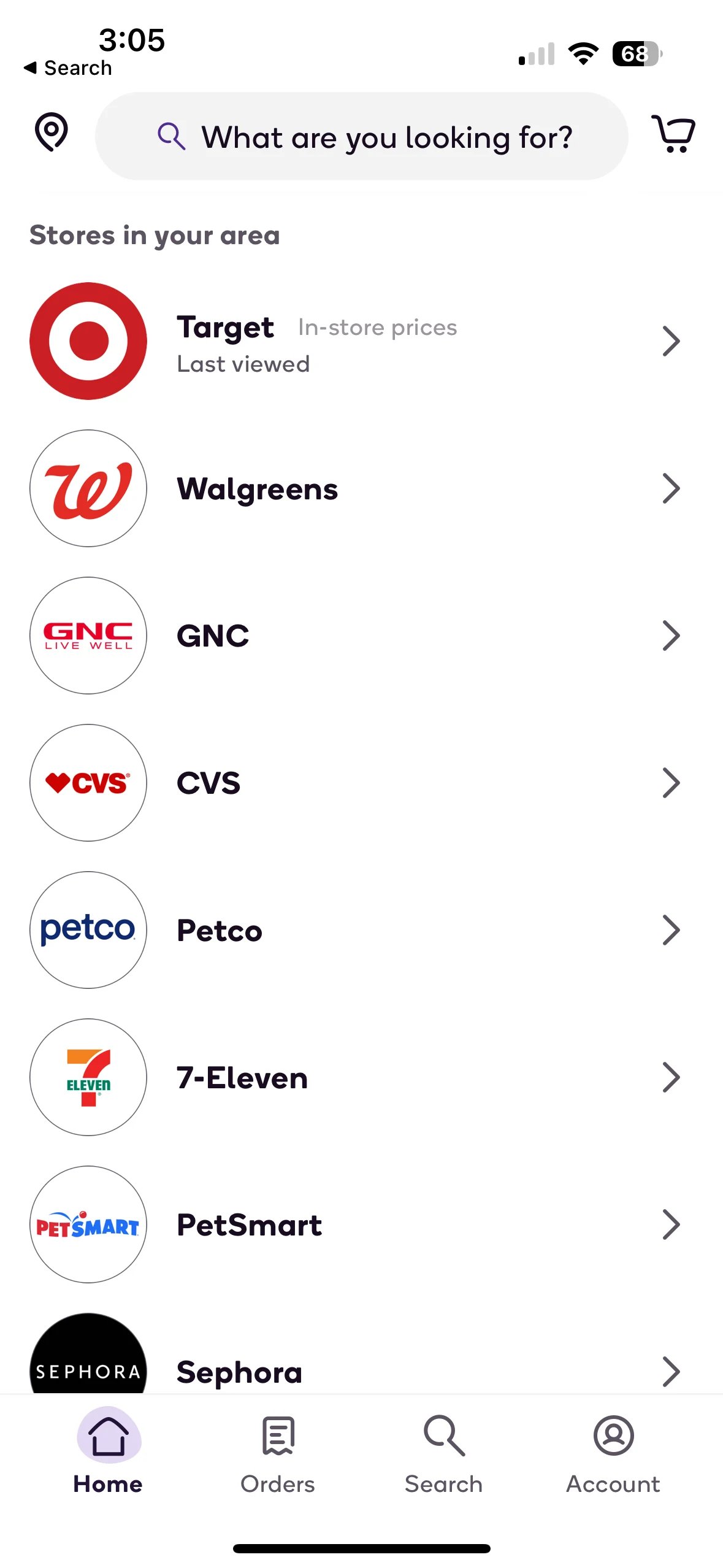The width and height of the screenshot is (723, 1568).
Task: Open the PetSmart store
Action: pyautogui.click(x=356, y=1224)
